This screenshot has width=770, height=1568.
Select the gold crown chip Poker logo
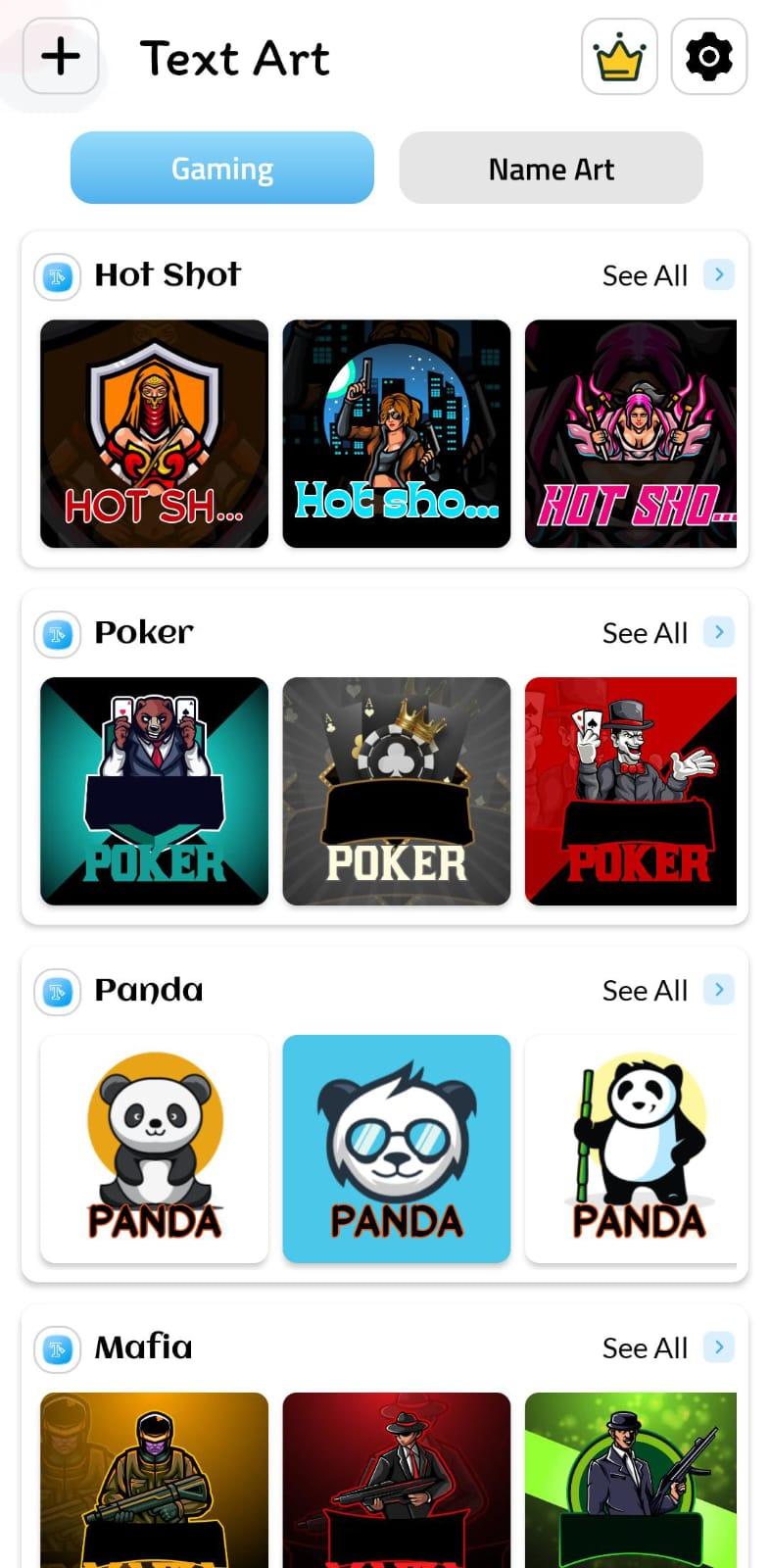(x=397, y=792)
